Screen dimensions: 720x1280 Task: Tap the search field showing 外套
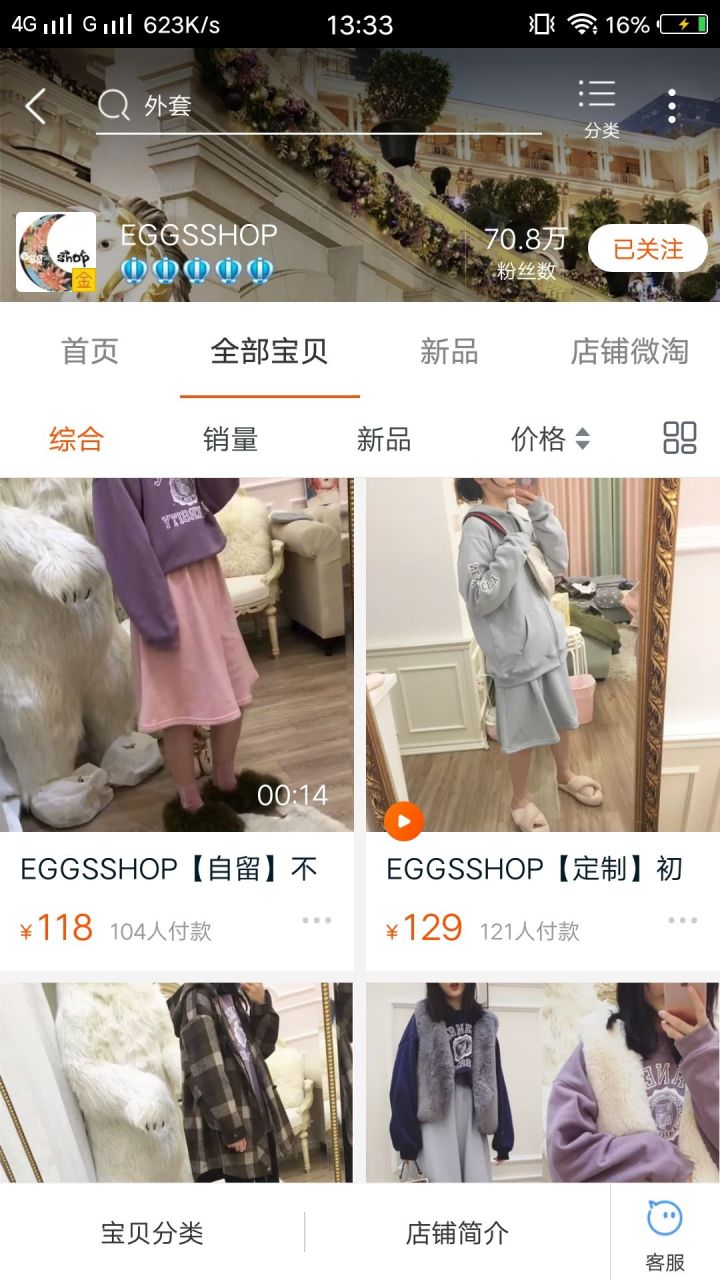pos(320,106)
